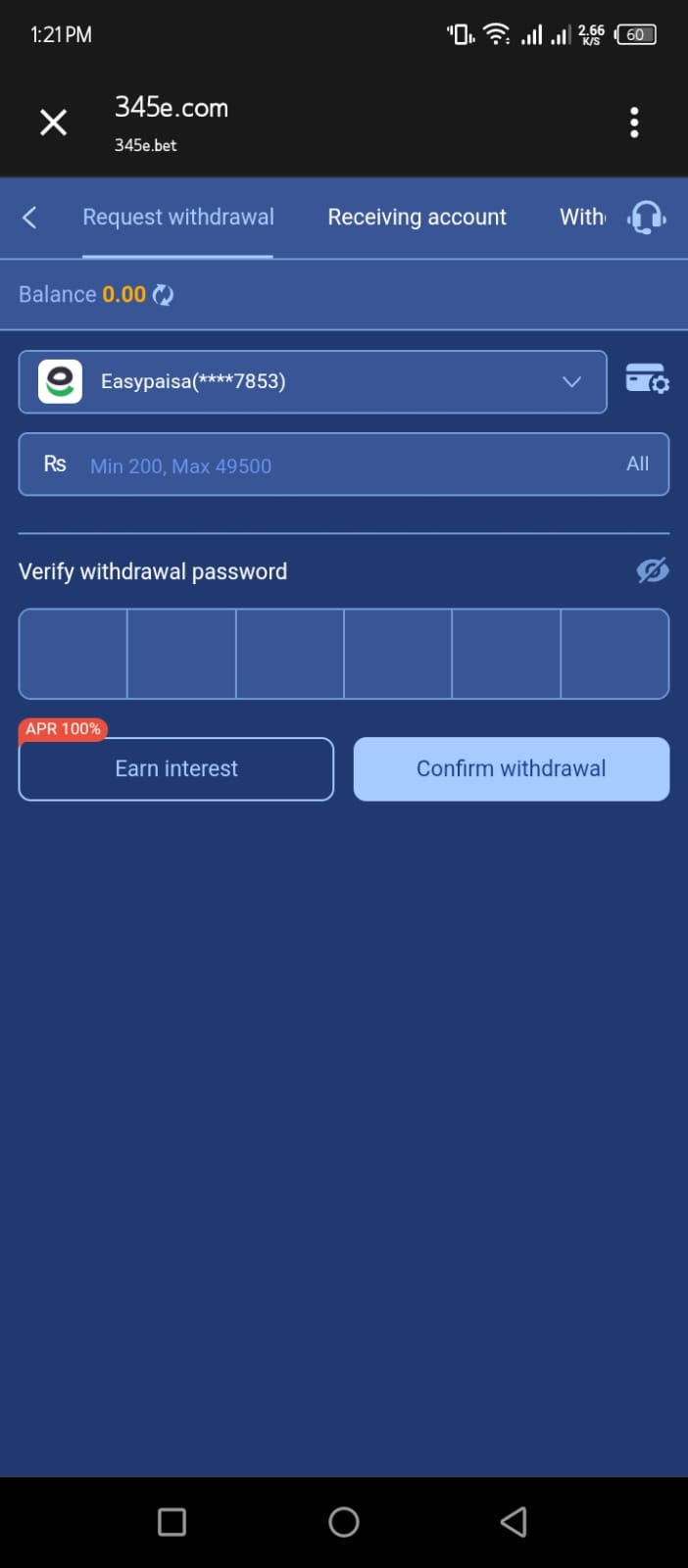688x1568 pixels.
Task: Close the 345e.com browser tab
Action: (x=53, y=122)
